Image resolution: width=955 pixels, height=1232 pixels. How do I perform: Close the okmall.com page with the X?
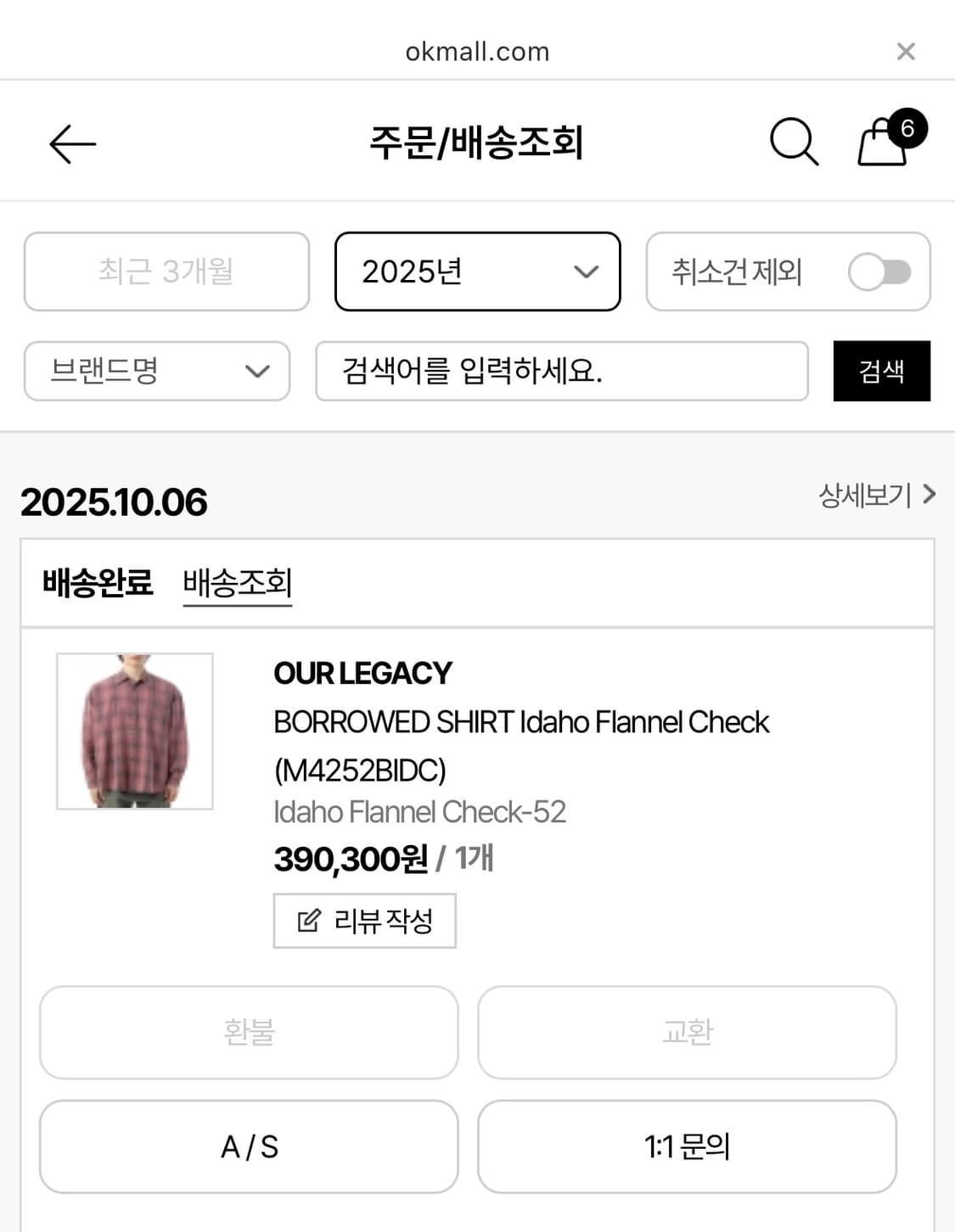905,51
